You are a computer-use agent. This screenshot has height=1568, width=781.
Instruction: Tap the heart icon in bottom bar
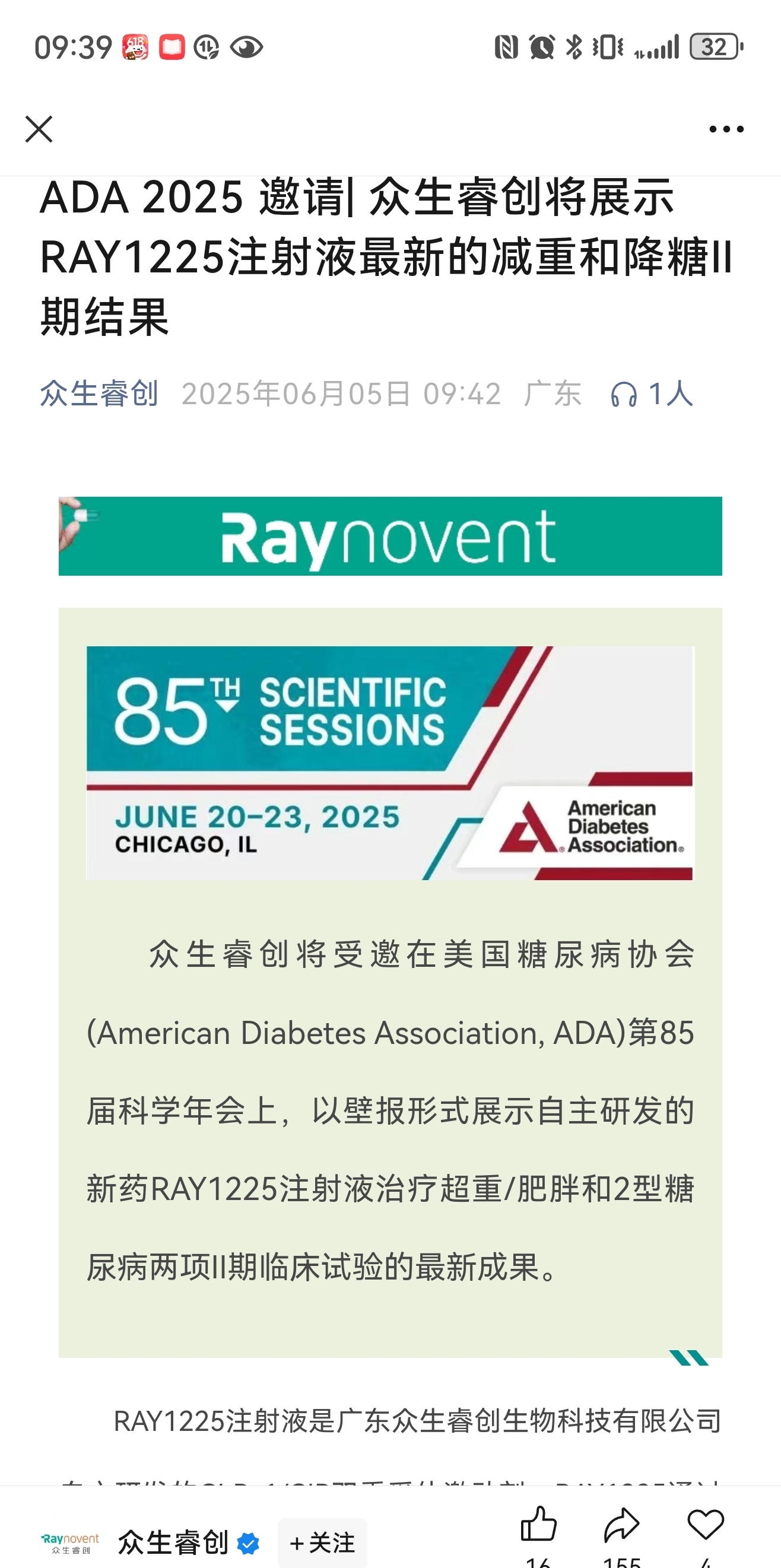click(706, 1525)
